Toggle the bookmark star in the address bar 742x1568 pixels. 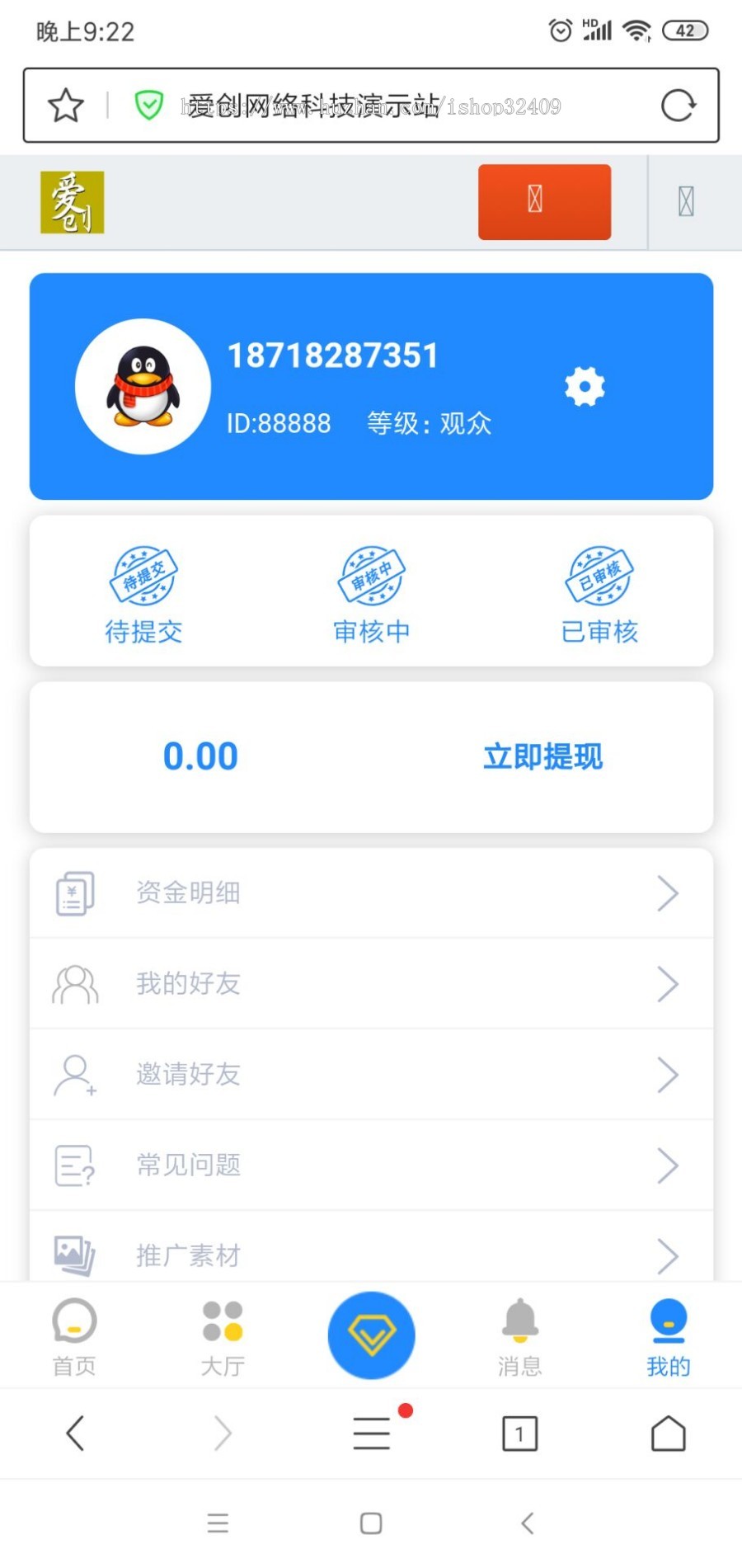pyautogui.click(x=65, y=106)
